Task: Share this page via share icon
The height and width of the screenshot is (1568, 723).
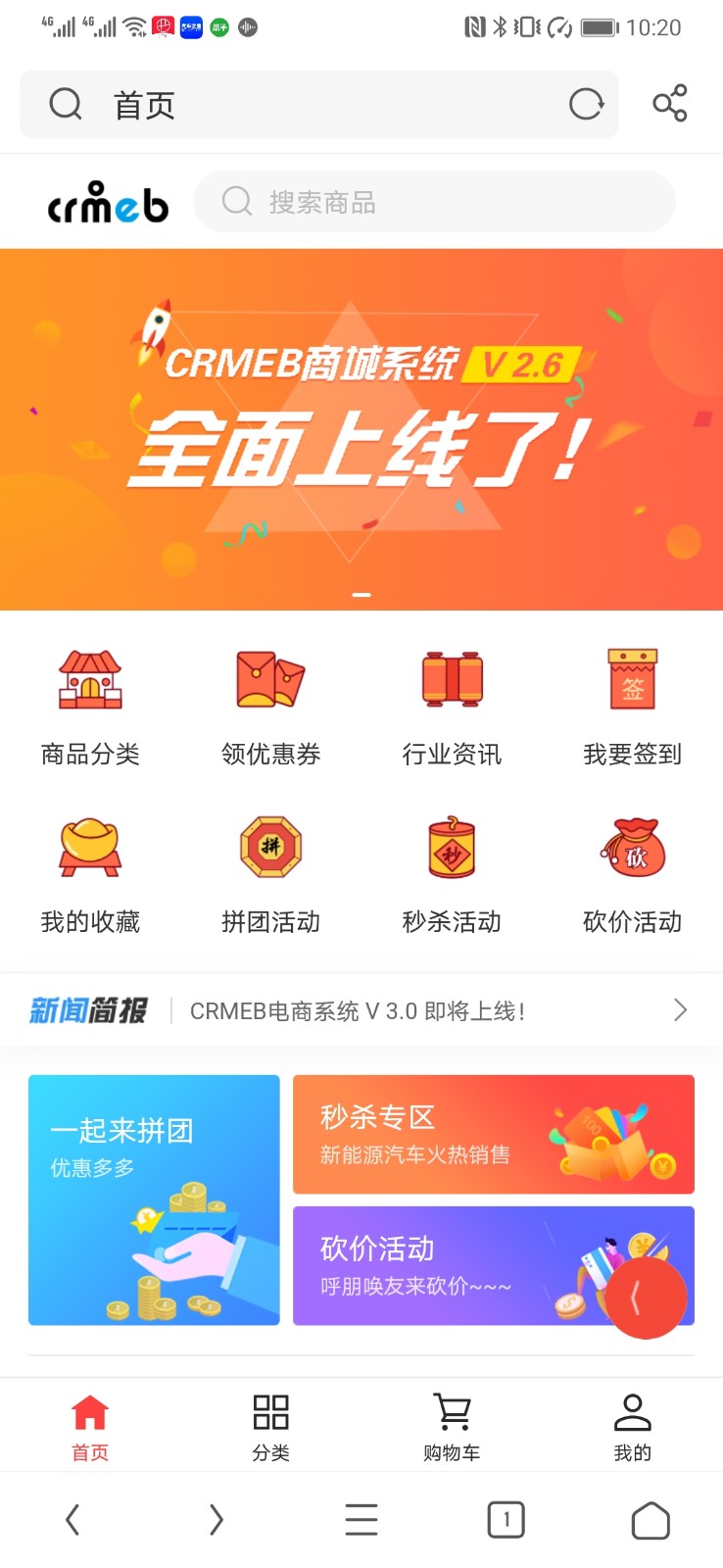Action: pyautogui.click(x=670, y=104)
